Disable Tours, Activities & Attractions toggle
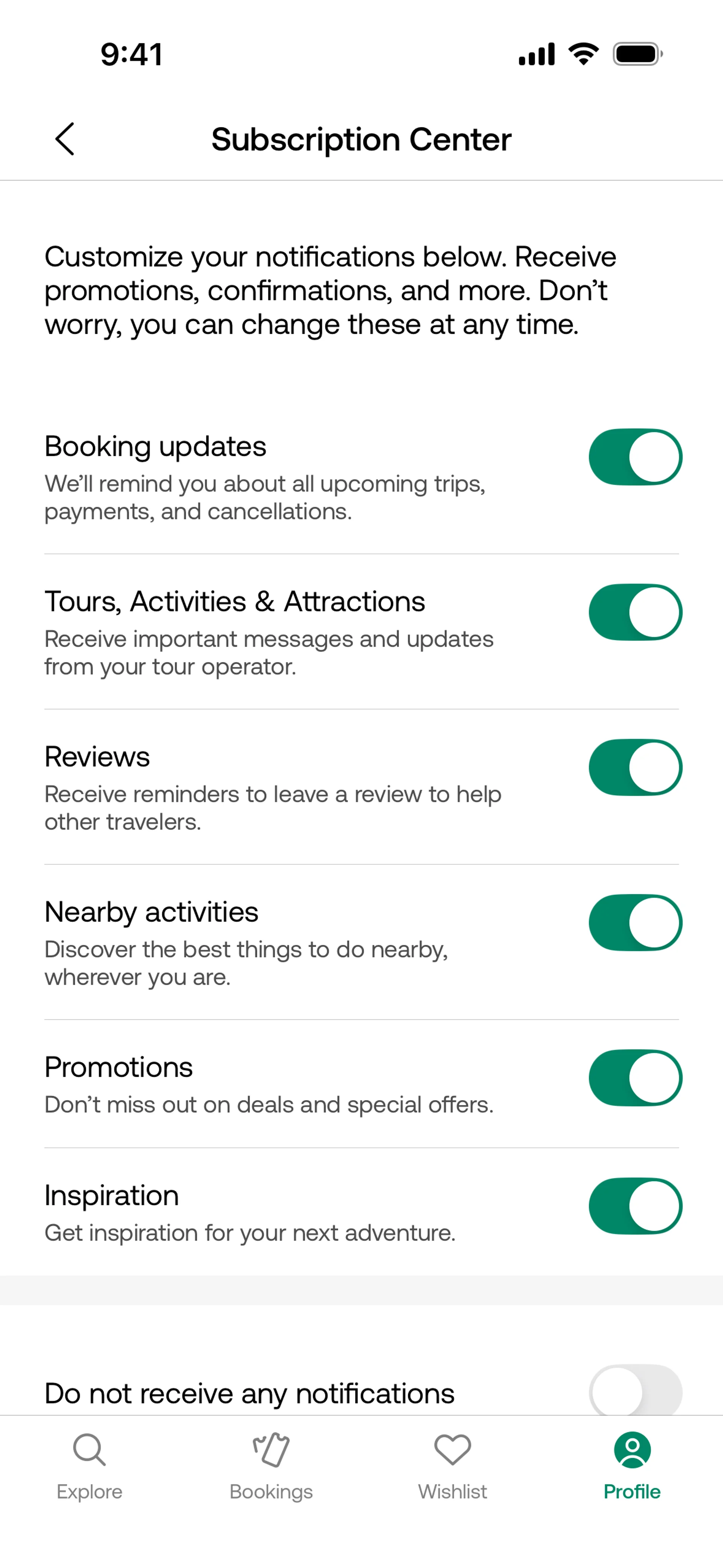723x1568 pixels. coord(635,612)
